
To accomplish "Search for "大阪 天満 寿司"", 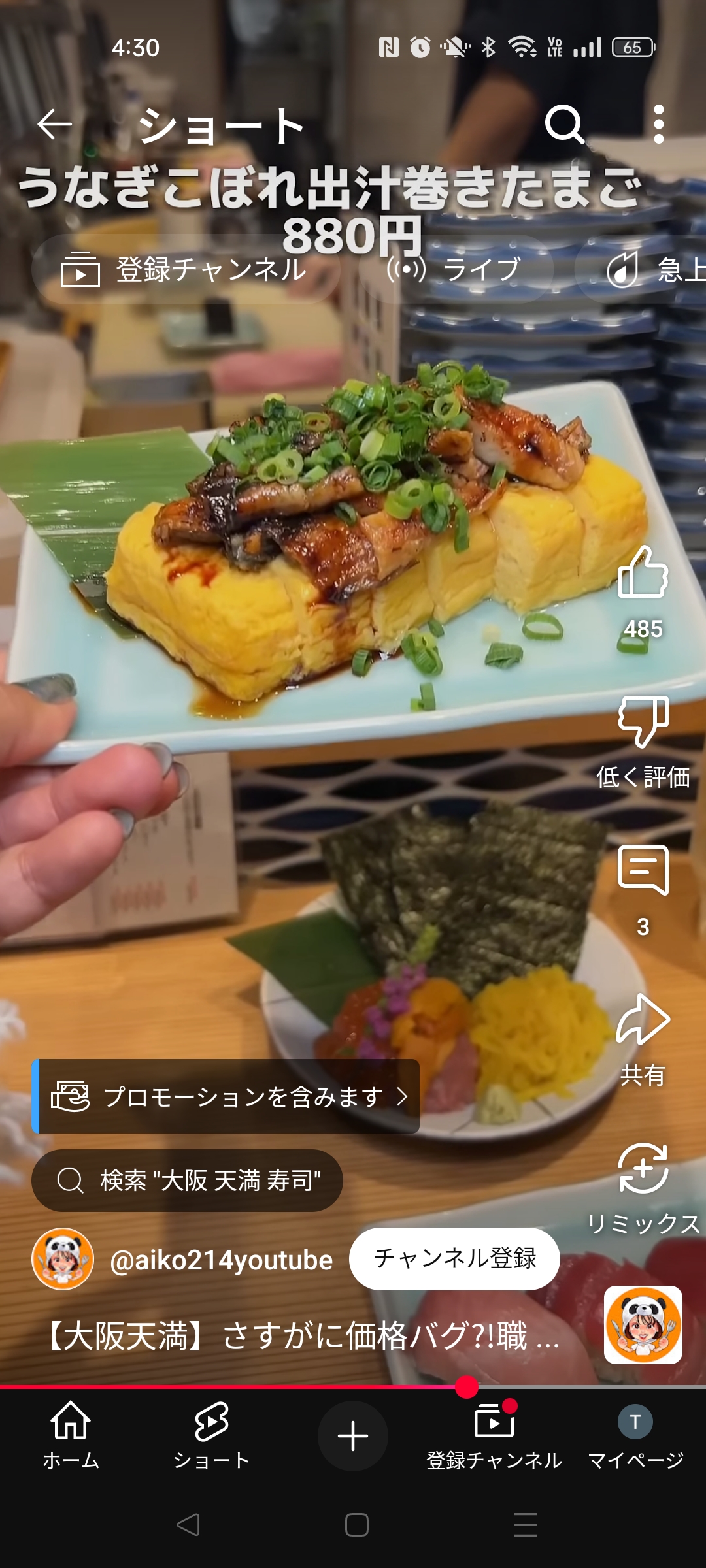I will pos(188,1181).
